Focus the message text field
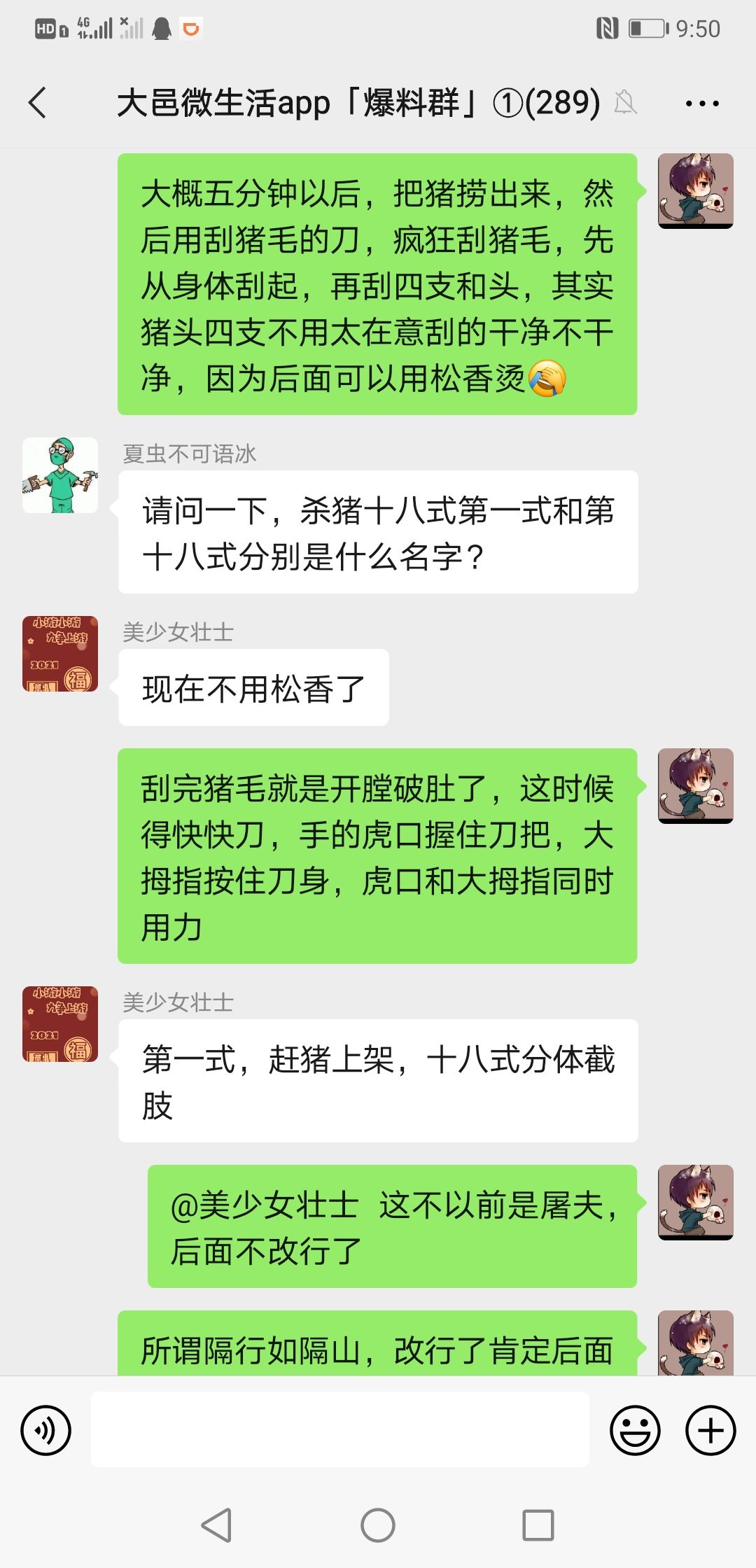 click(x=339, y=1430)
